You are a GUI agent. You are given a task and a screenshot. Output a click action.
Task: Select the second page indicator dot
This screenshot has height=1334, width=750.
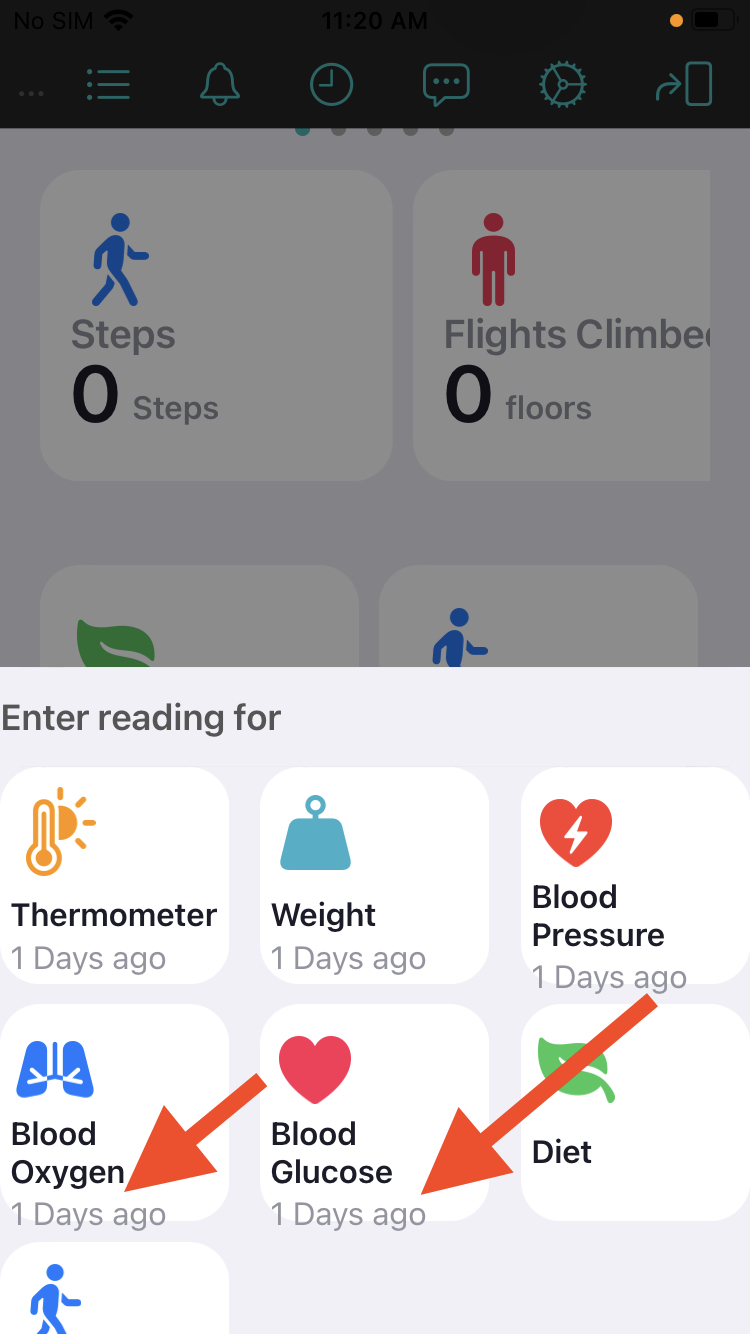(339, 129)
